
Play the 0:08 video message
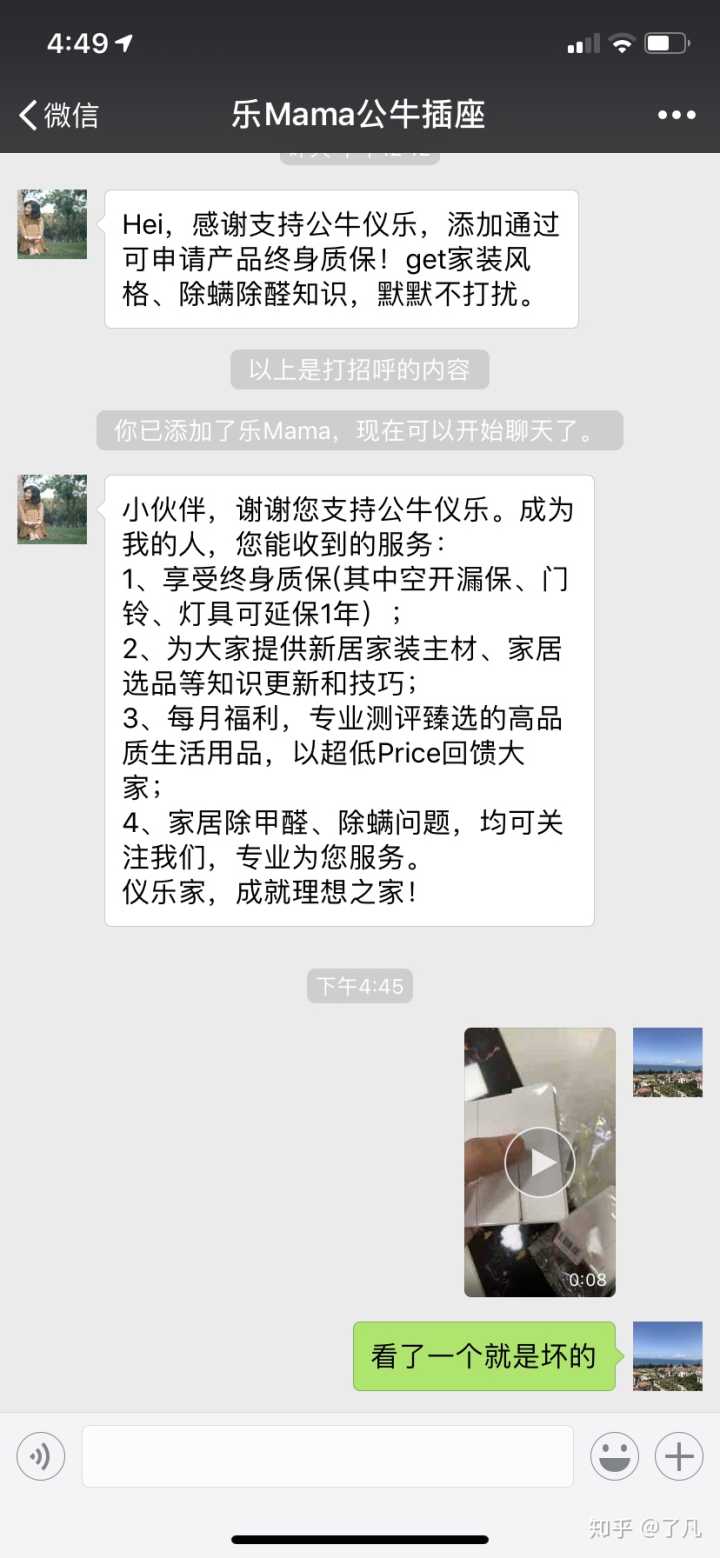pos(539,1162)
